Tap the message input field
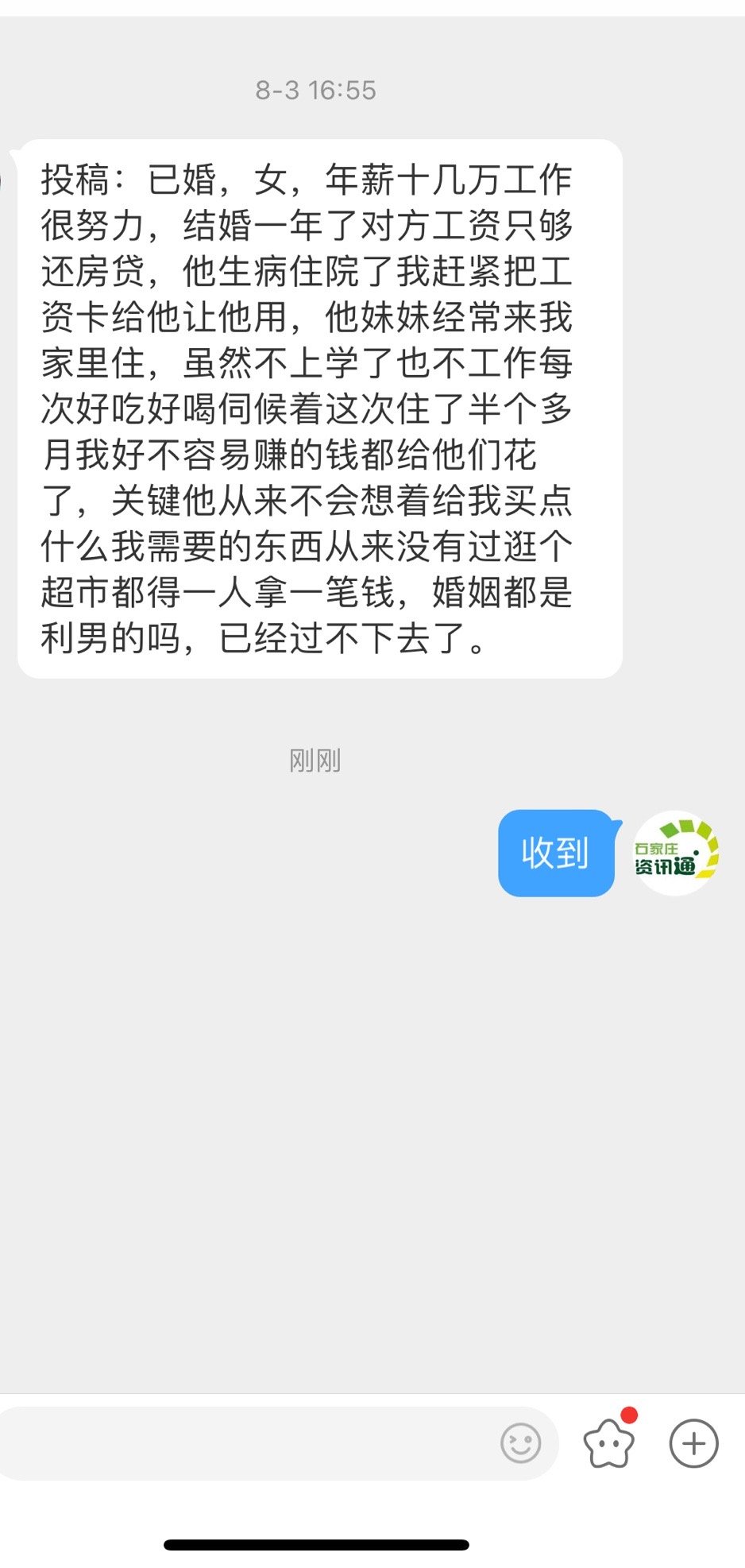The width and height of the screenshot is (745, 1568). click(246, 1443)
